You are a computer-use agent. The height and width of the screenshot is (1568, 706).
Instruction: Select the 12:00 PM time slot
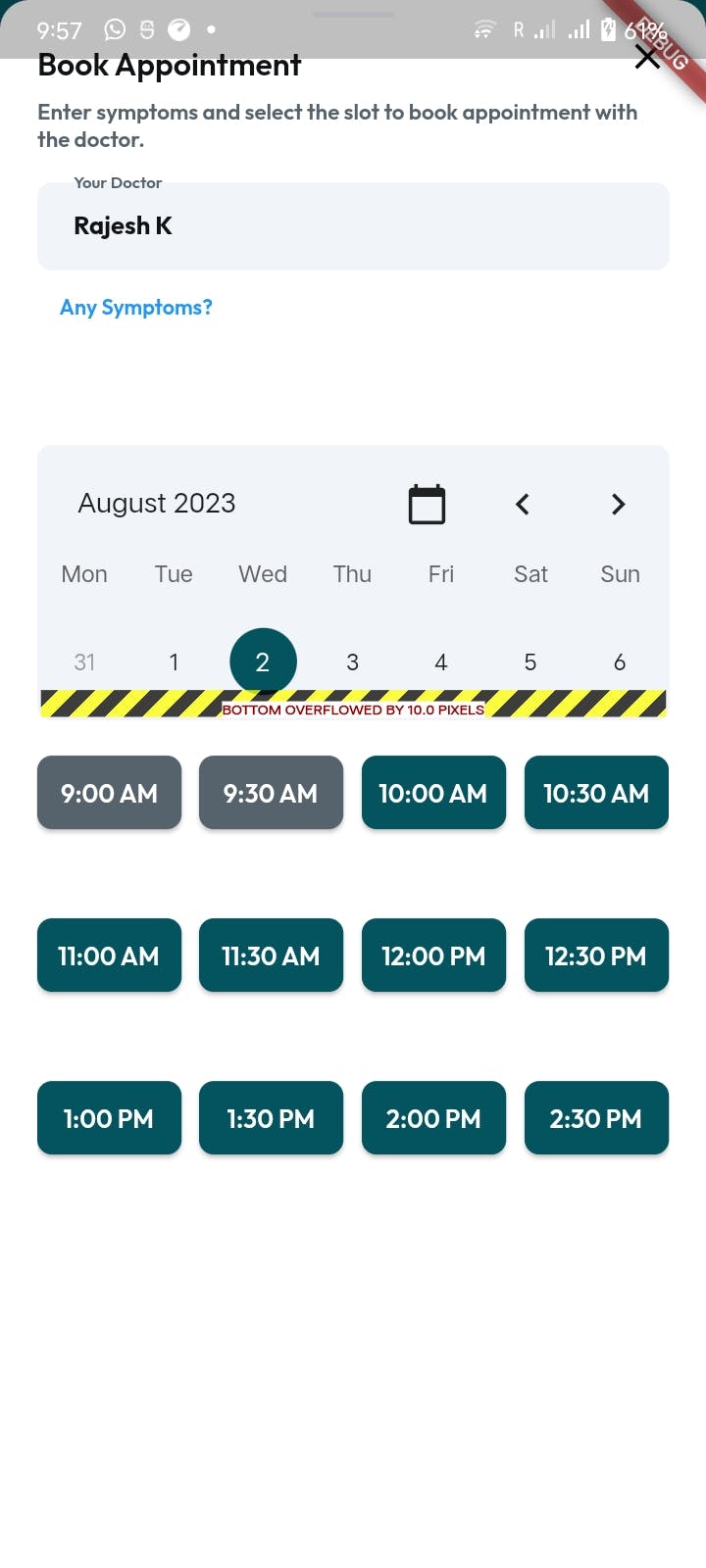(433, 955)
